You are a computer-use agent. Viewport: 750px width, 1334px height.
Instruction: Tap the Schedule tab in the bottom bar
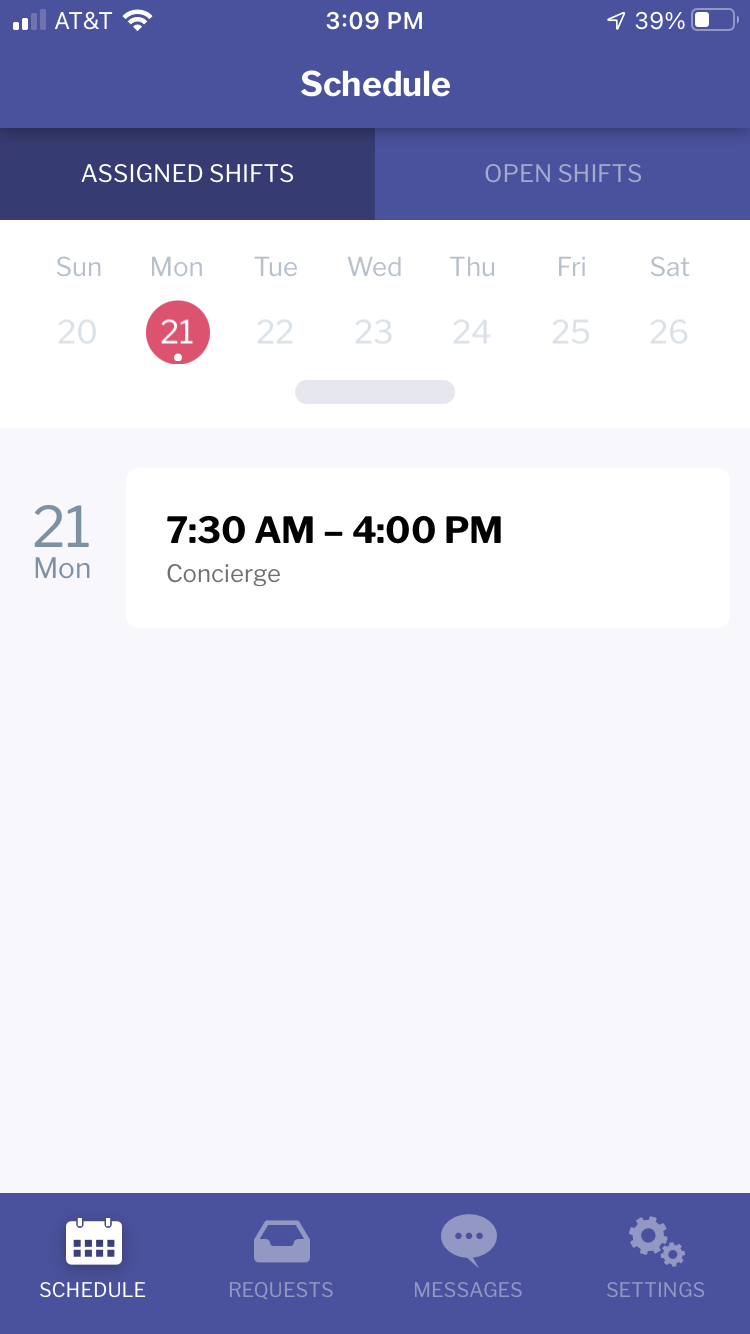[x=93, y=1260]
